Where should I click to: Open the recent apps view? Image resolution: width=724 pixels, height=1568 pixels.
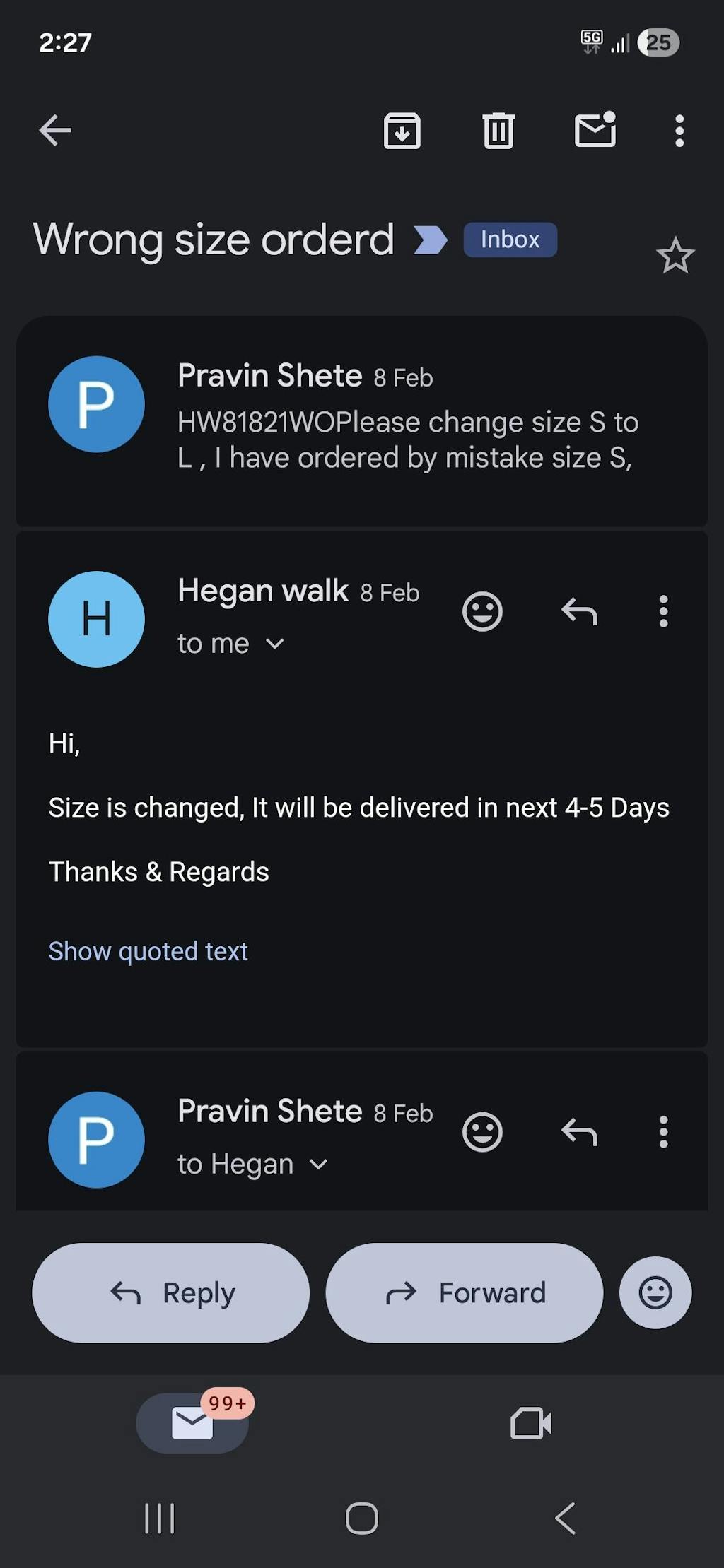[159, 1518]
